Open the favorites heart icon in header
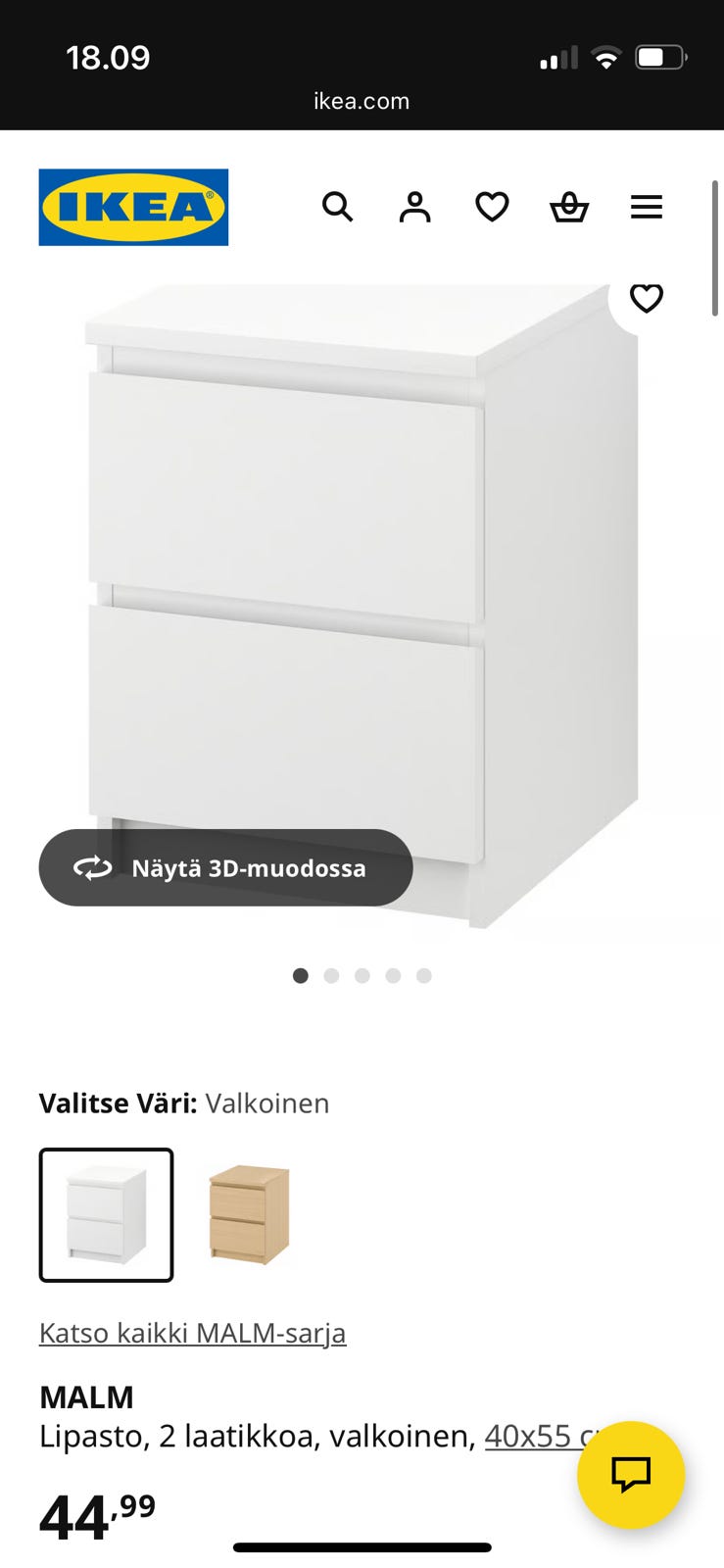Screen dimensions: 724x1568 pos(492,207)
